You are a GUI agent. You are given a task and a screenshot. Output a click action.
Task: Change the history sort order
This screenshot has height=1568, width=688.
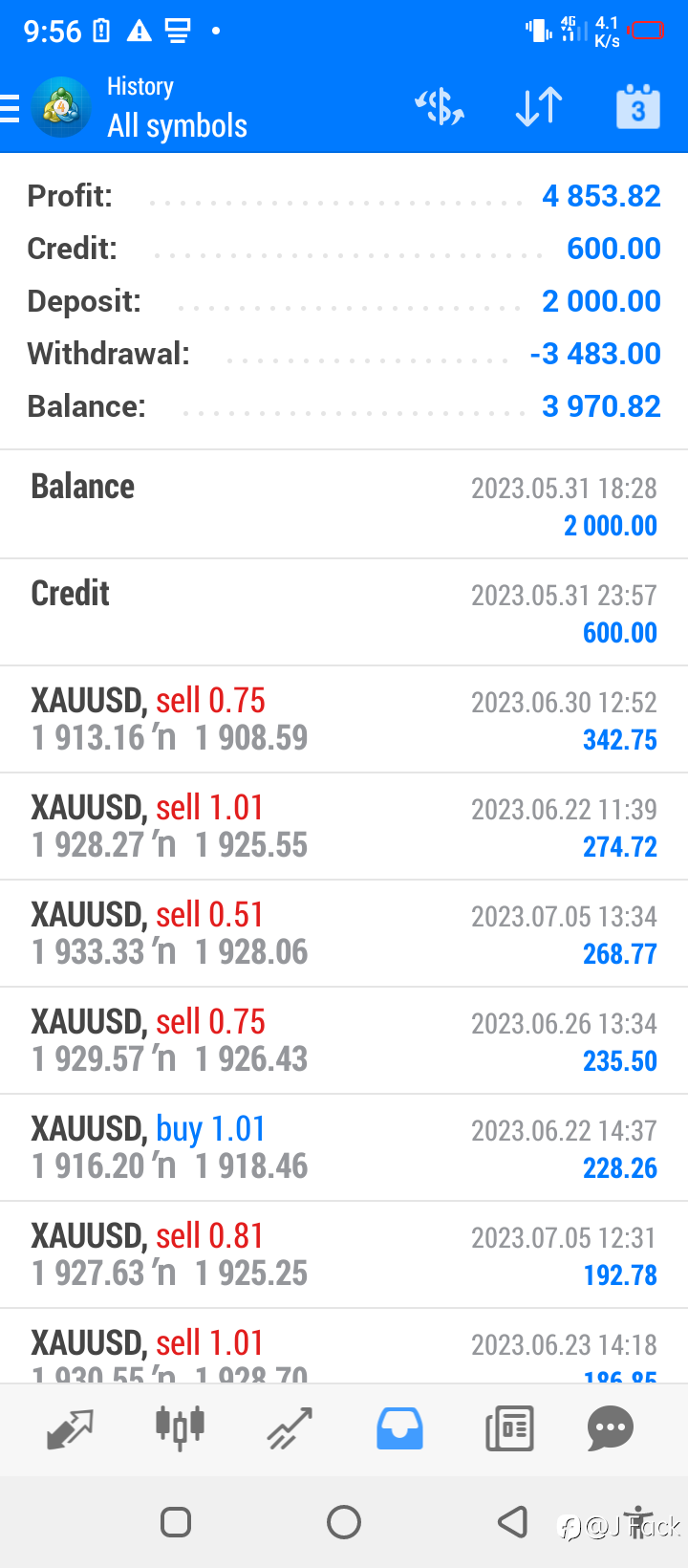coord(539,107)
